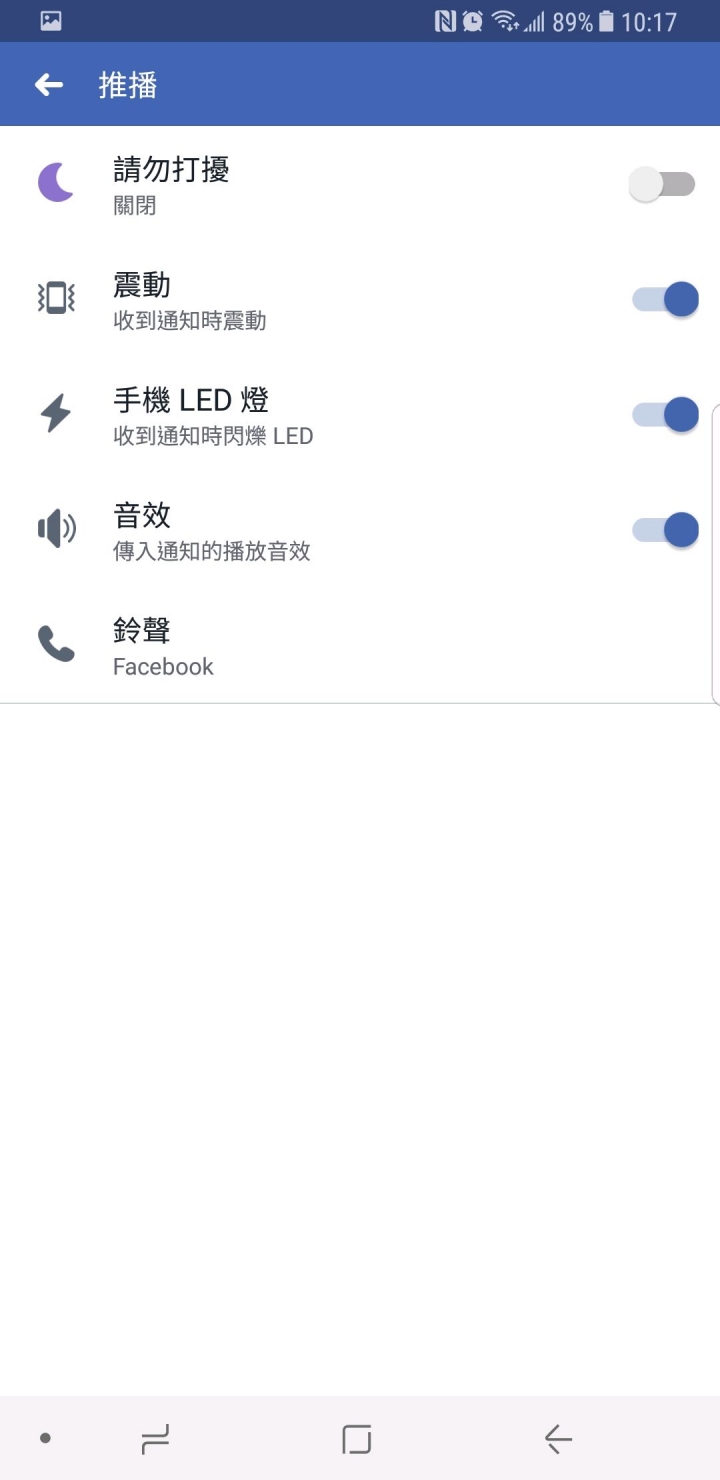This screenshot has height=1480, width=720.
Task: Open the 鈴聲 ringtone setting
Action: pos(360,646)
